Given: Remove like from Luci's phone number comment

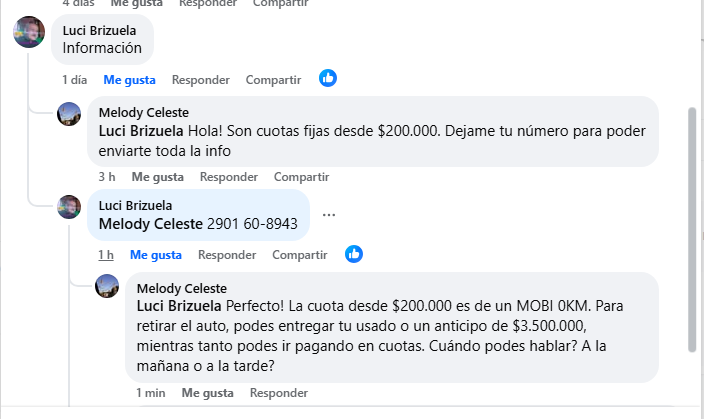Looking at the screenshot, I should pyautogui.click(x=156, y=255).
